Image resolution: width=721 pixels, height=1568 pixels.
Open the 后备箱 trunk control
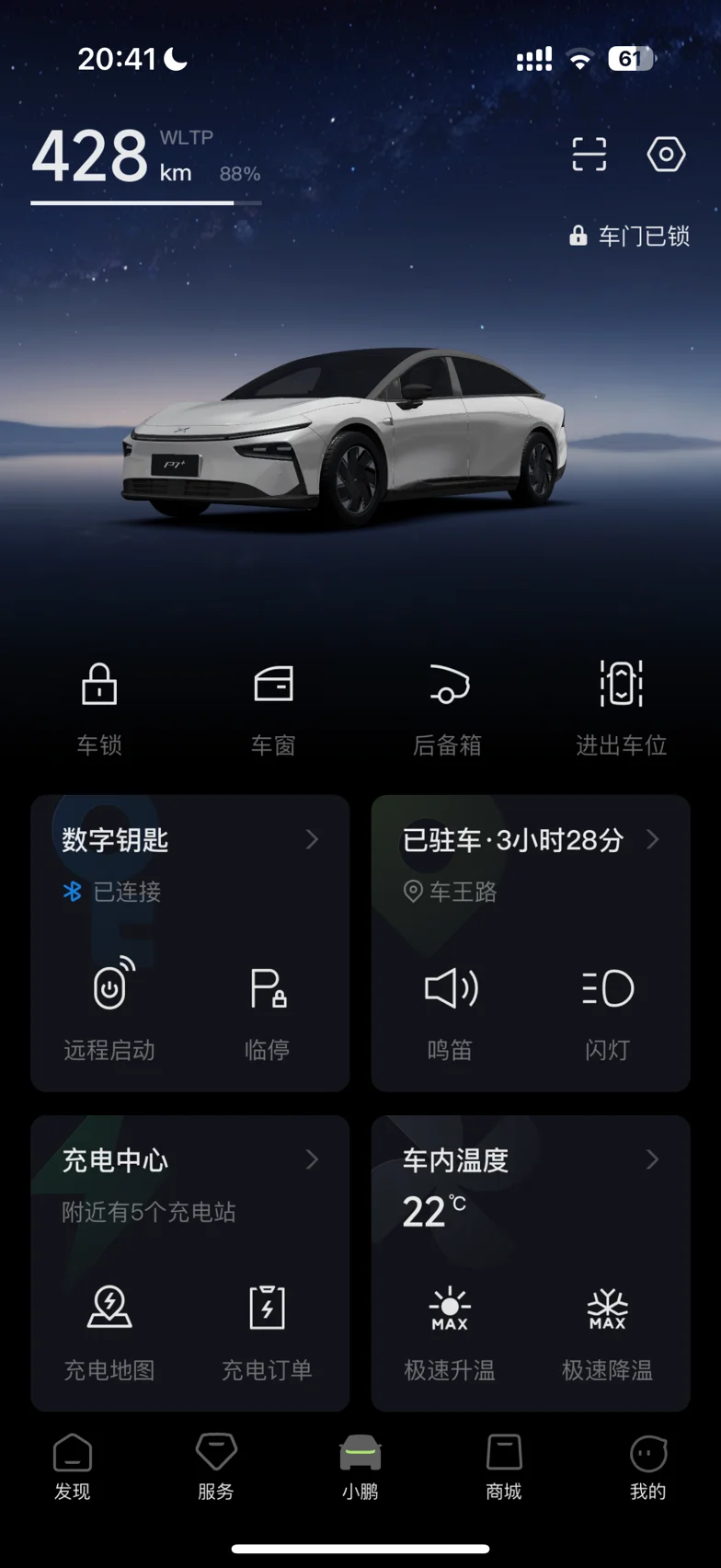(x=448, y=709)
